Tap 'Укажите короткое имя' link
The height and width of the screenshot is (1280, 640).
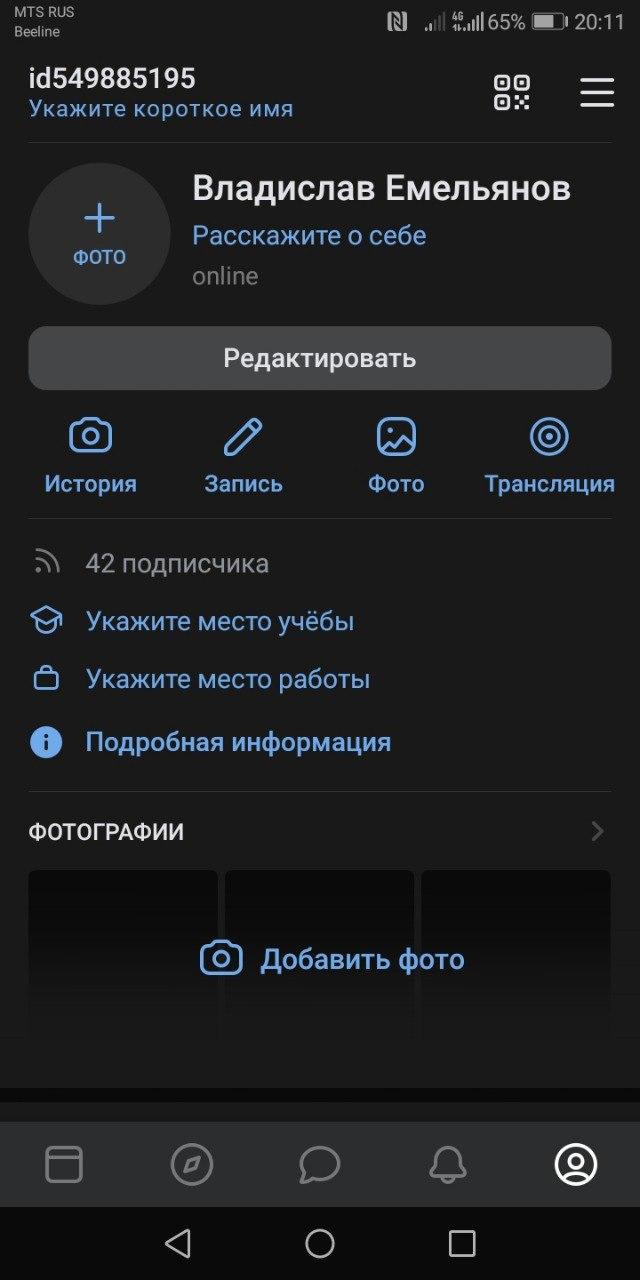tap(161, 109)
